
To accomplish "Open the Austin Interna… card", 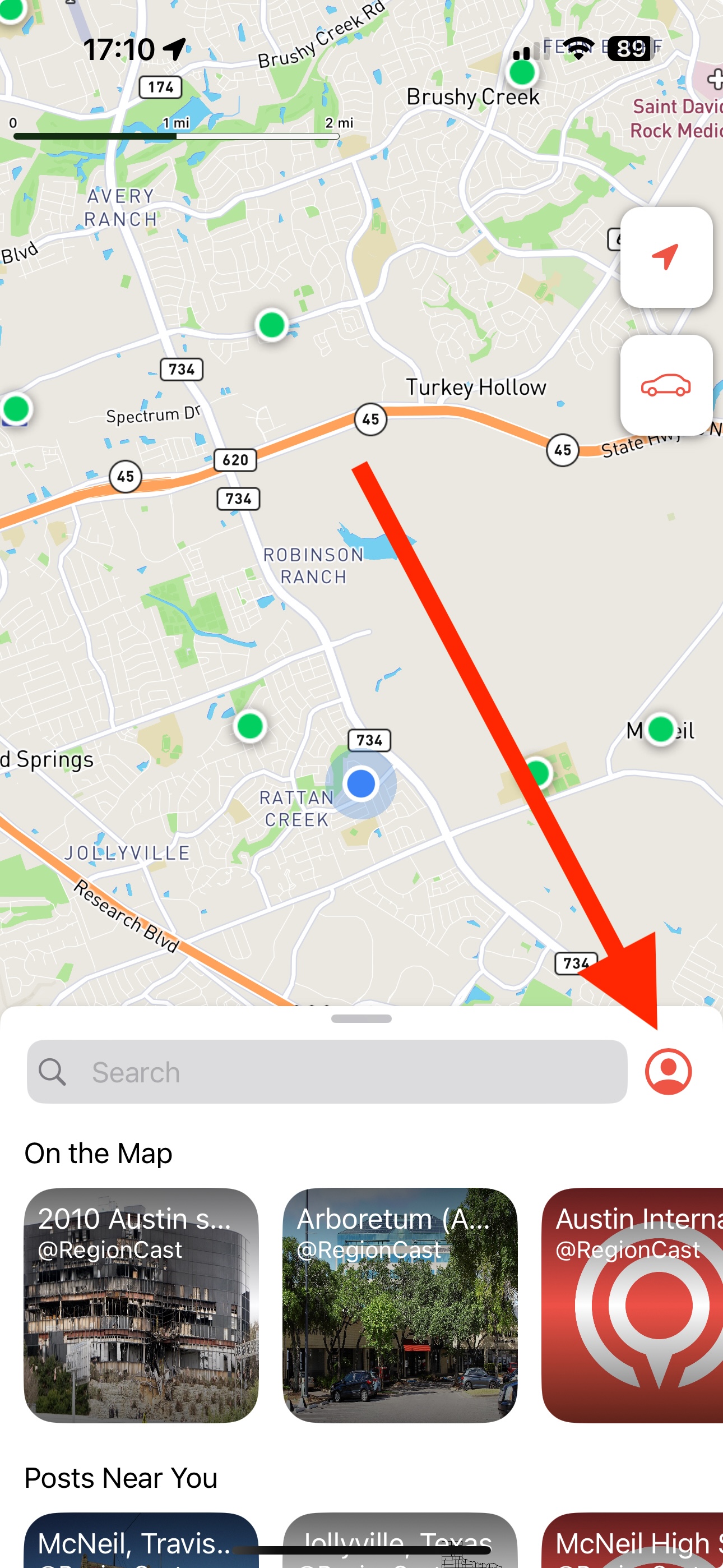I will [x=633, y=1305].
